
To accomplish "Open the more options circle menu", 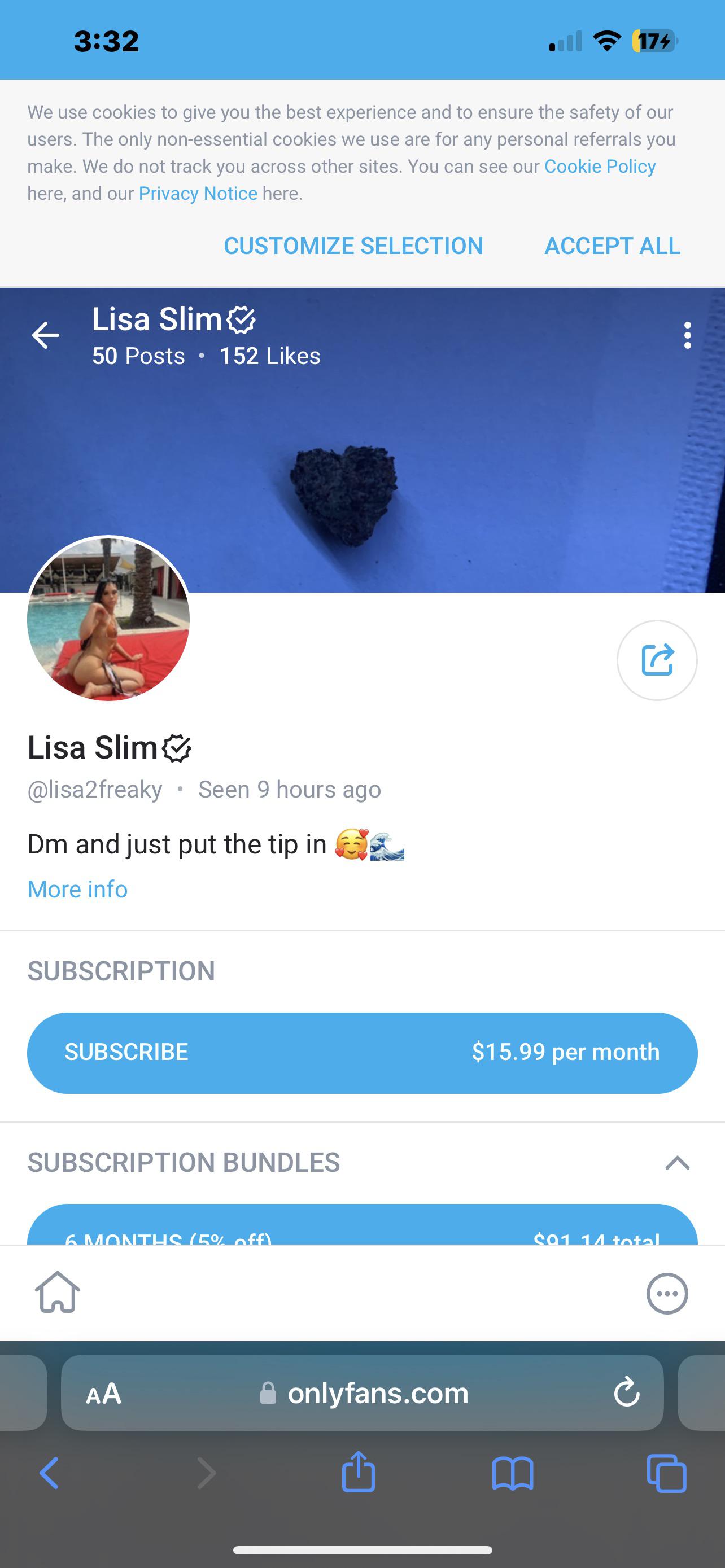I will [x=667, y=1294].
